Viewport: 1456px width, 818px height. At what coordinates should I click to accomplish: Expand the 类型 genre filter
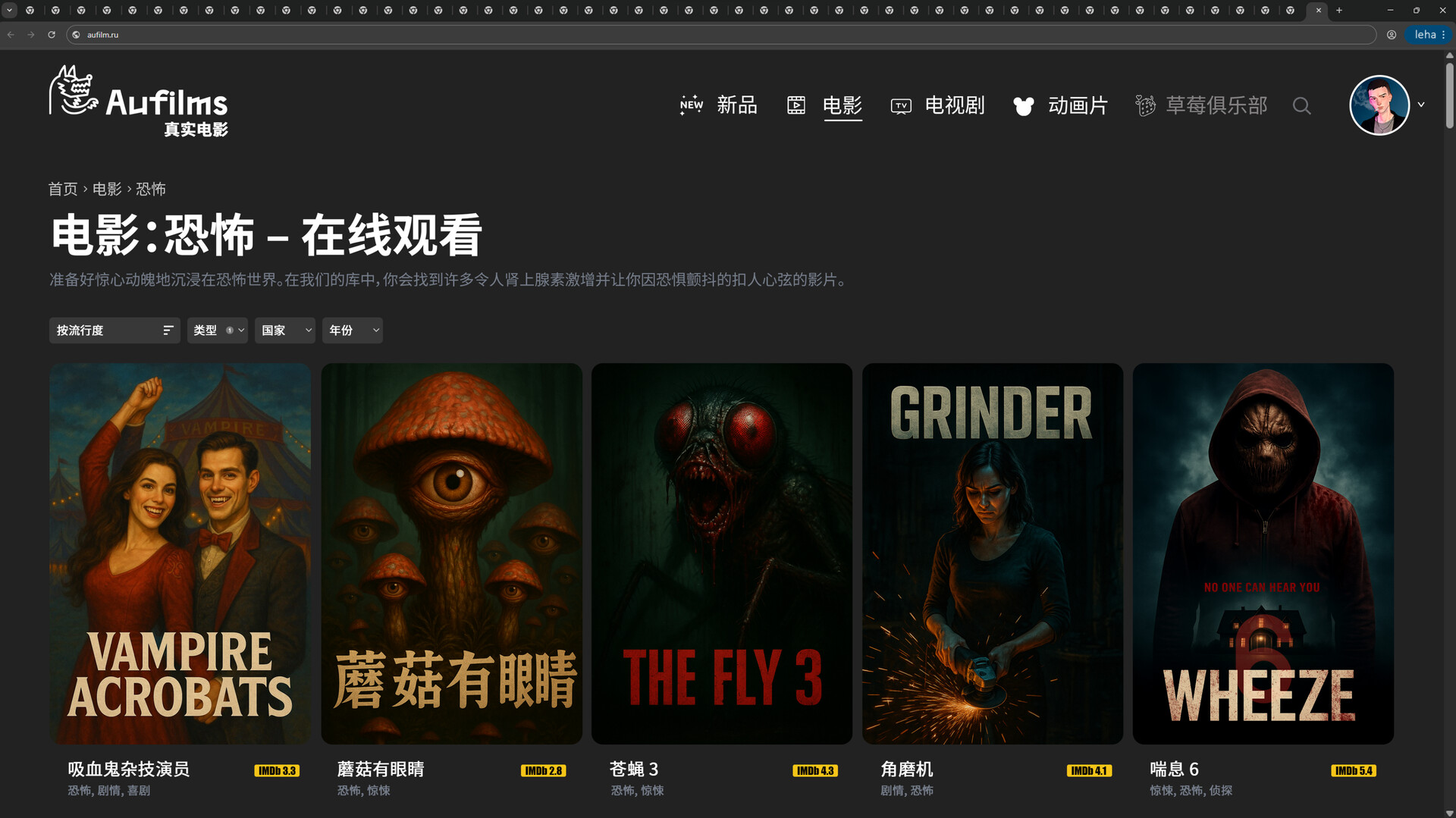pos(218,331)
